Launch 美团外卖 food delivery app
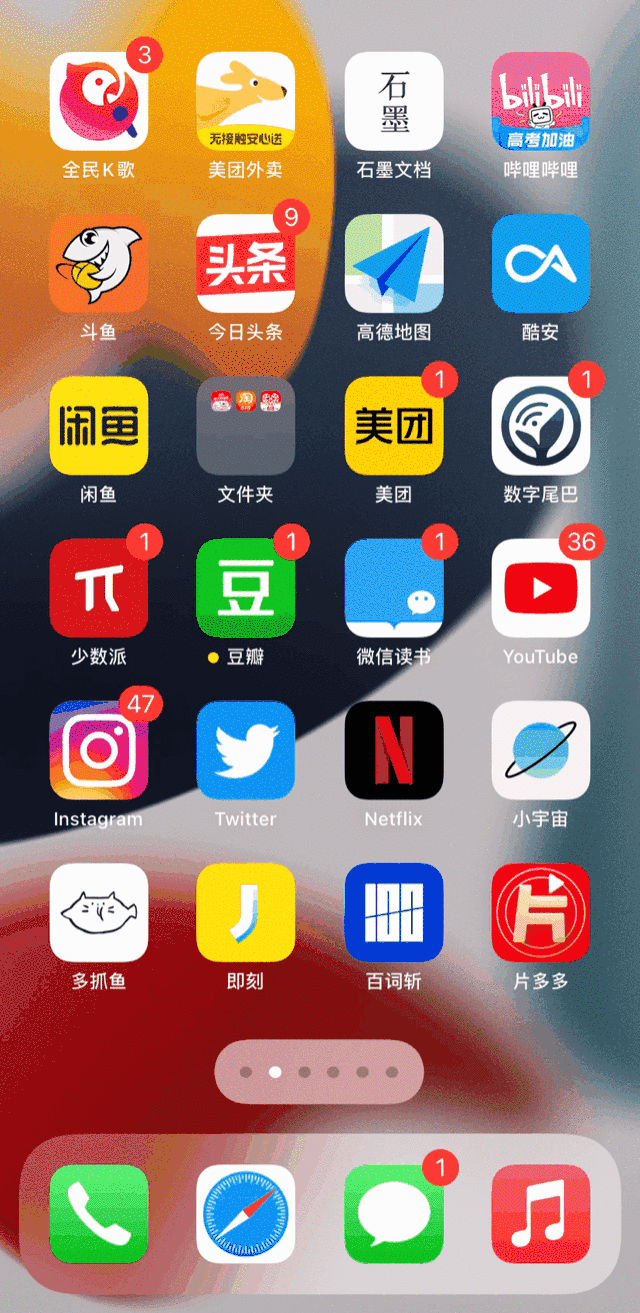The height and width of the screenshot is (1313, 640). pyautogui.click(x=246, y=101)
